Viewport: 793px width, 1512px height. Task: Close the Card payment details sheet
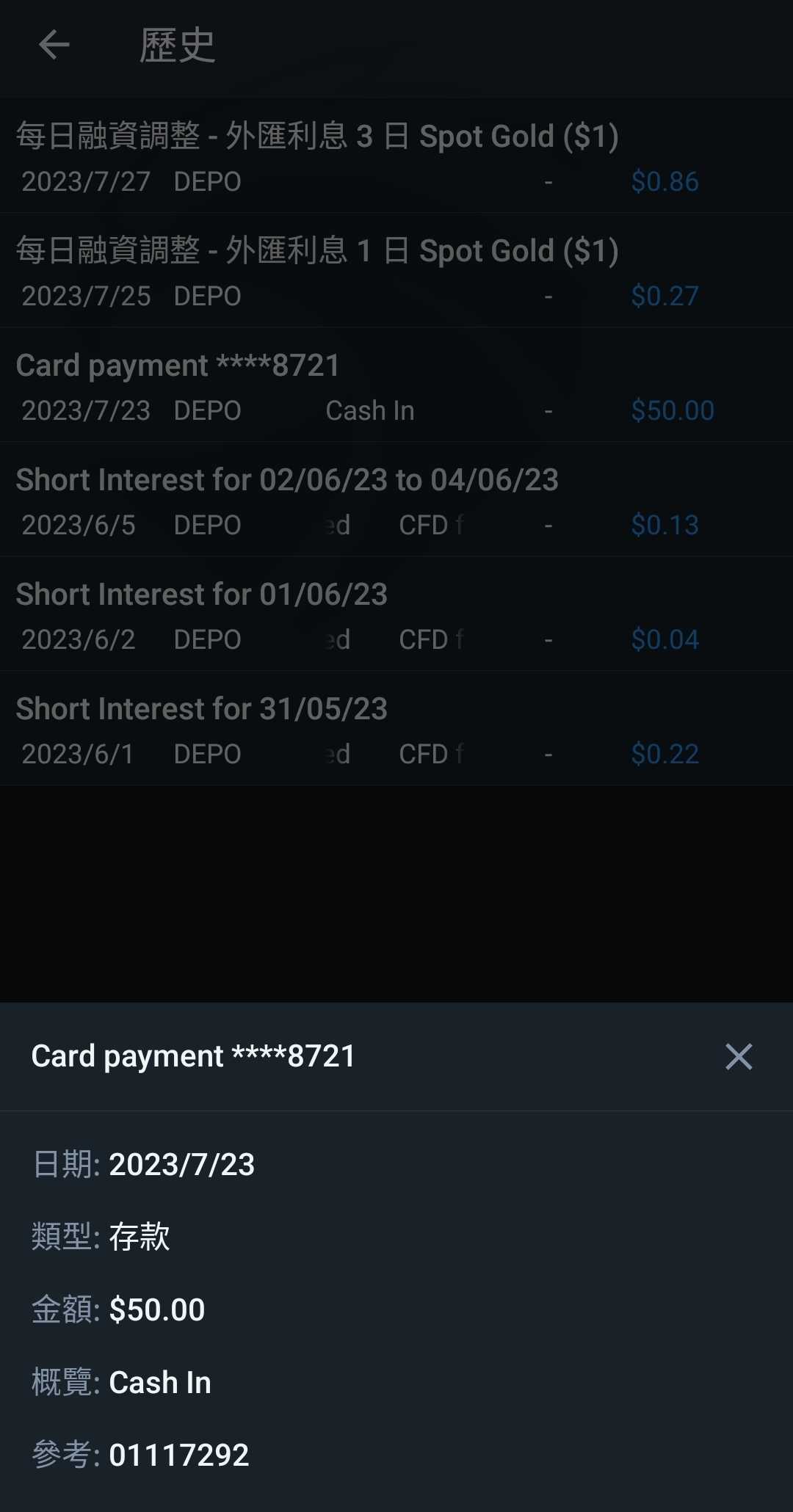[x=738, y=1057]
